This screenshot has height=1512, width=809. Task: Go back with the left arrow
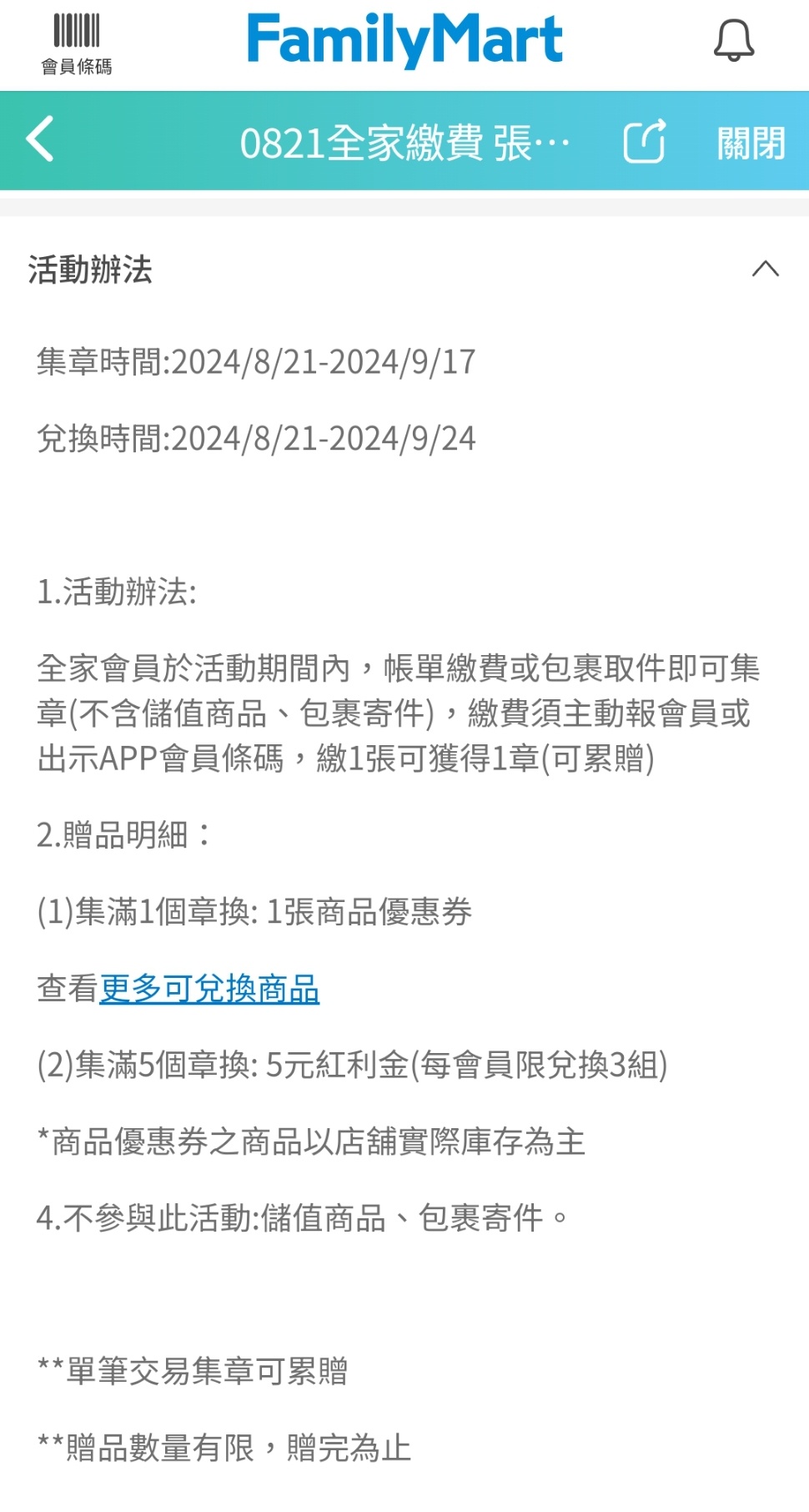[x=40, y=139]
